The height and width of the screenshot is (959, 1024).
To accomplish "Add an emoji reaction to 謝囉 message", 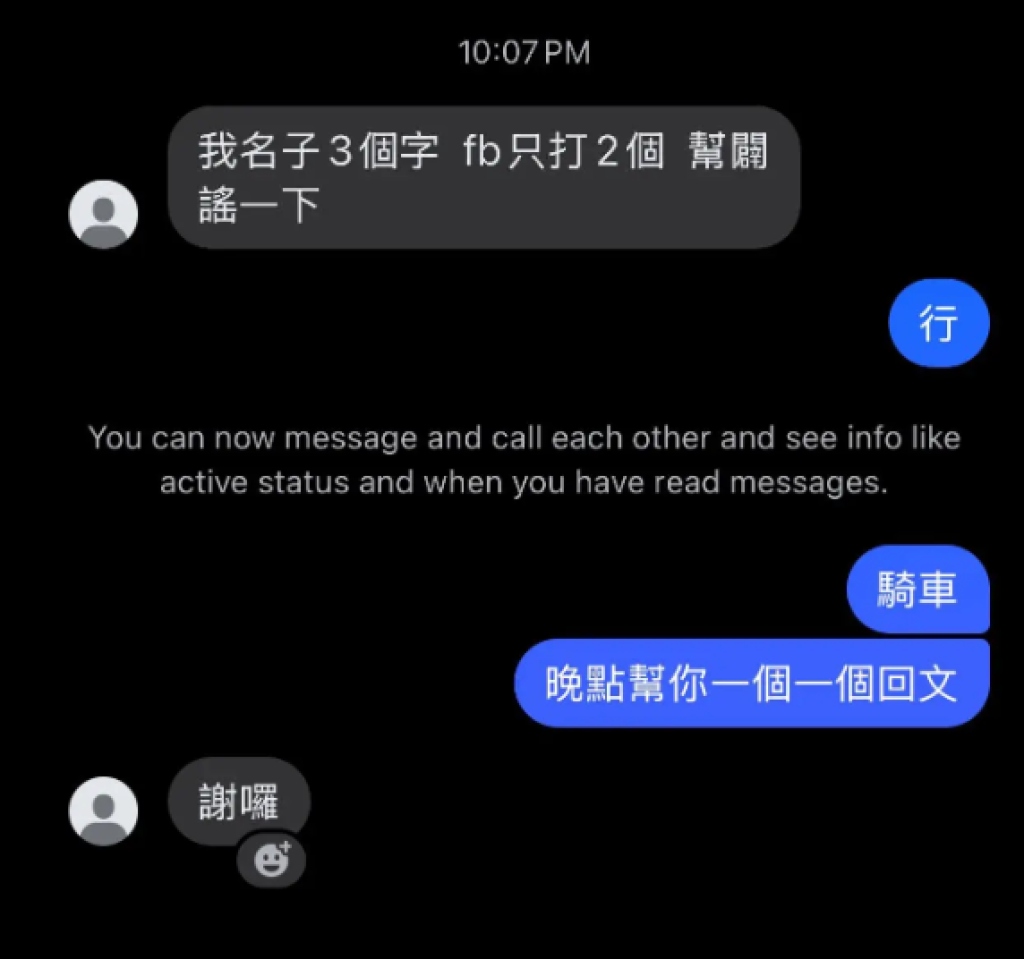I will (271, 859).
